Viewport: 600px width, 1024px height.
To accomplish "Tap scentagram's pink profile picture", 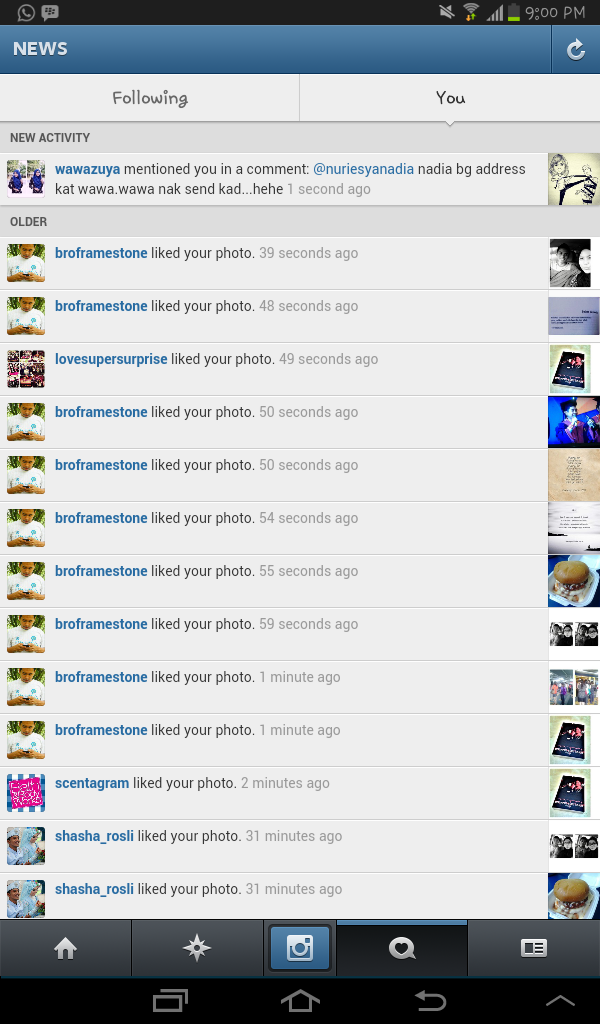I will (26, 793).
